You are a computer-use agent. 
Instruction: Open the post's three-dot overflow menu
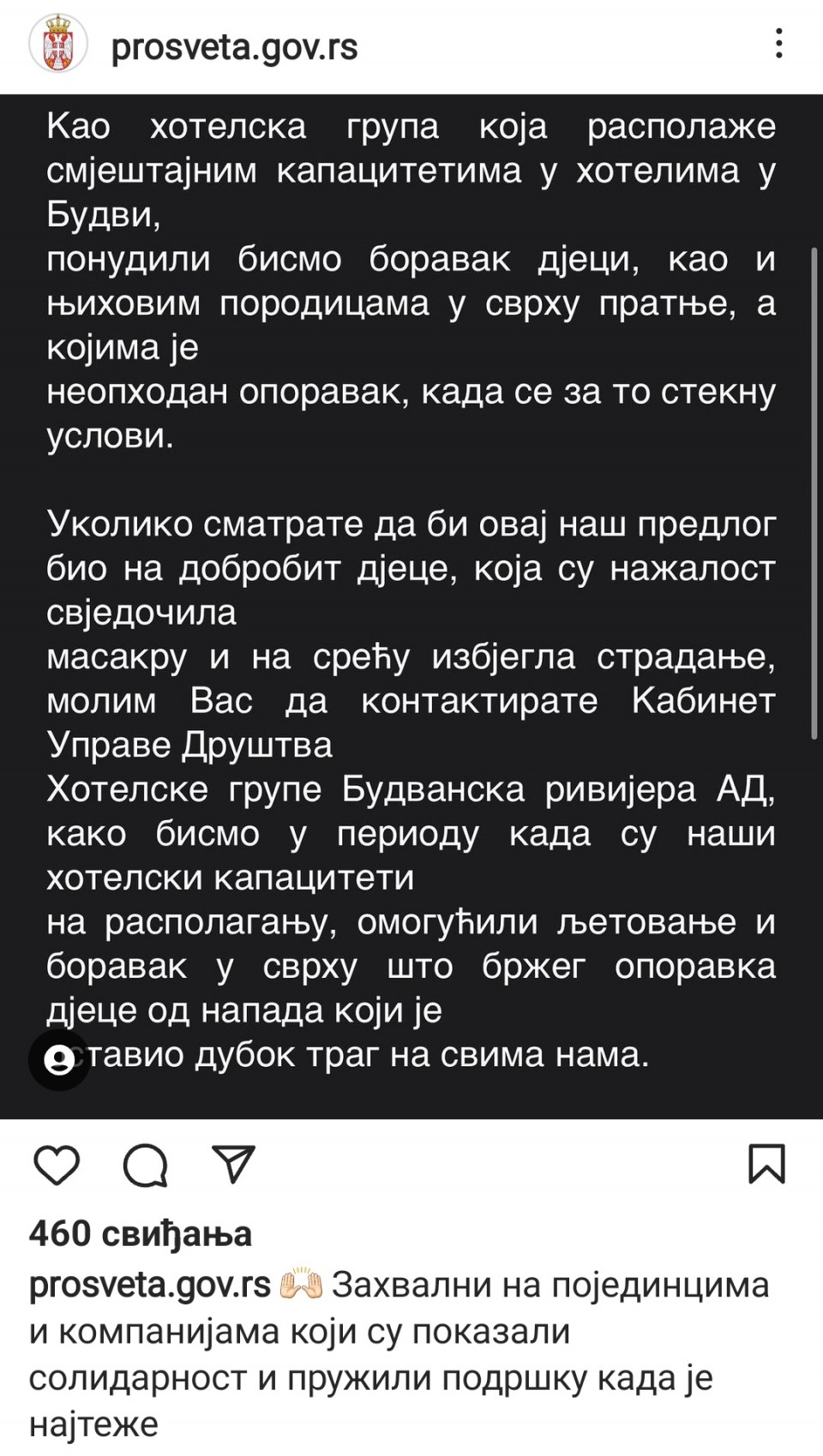pyautogui.click(x=778, y=44)
